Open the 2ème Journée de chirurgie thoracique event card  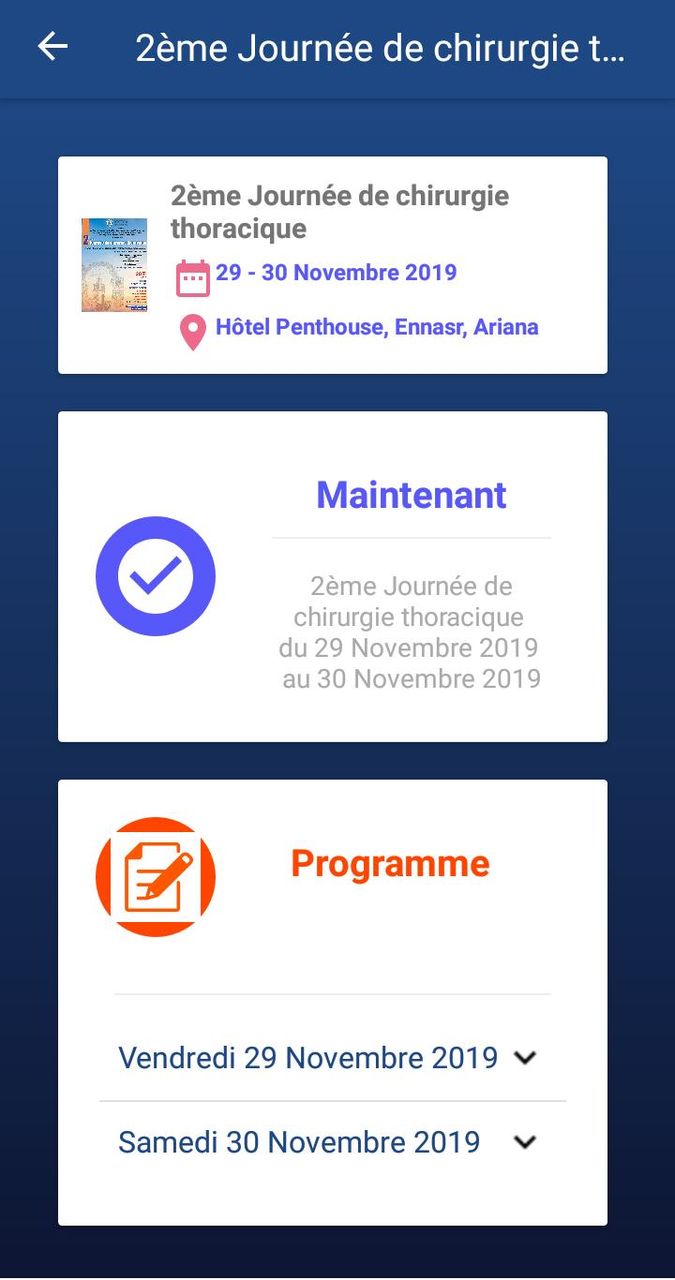[x=332, y=265]
